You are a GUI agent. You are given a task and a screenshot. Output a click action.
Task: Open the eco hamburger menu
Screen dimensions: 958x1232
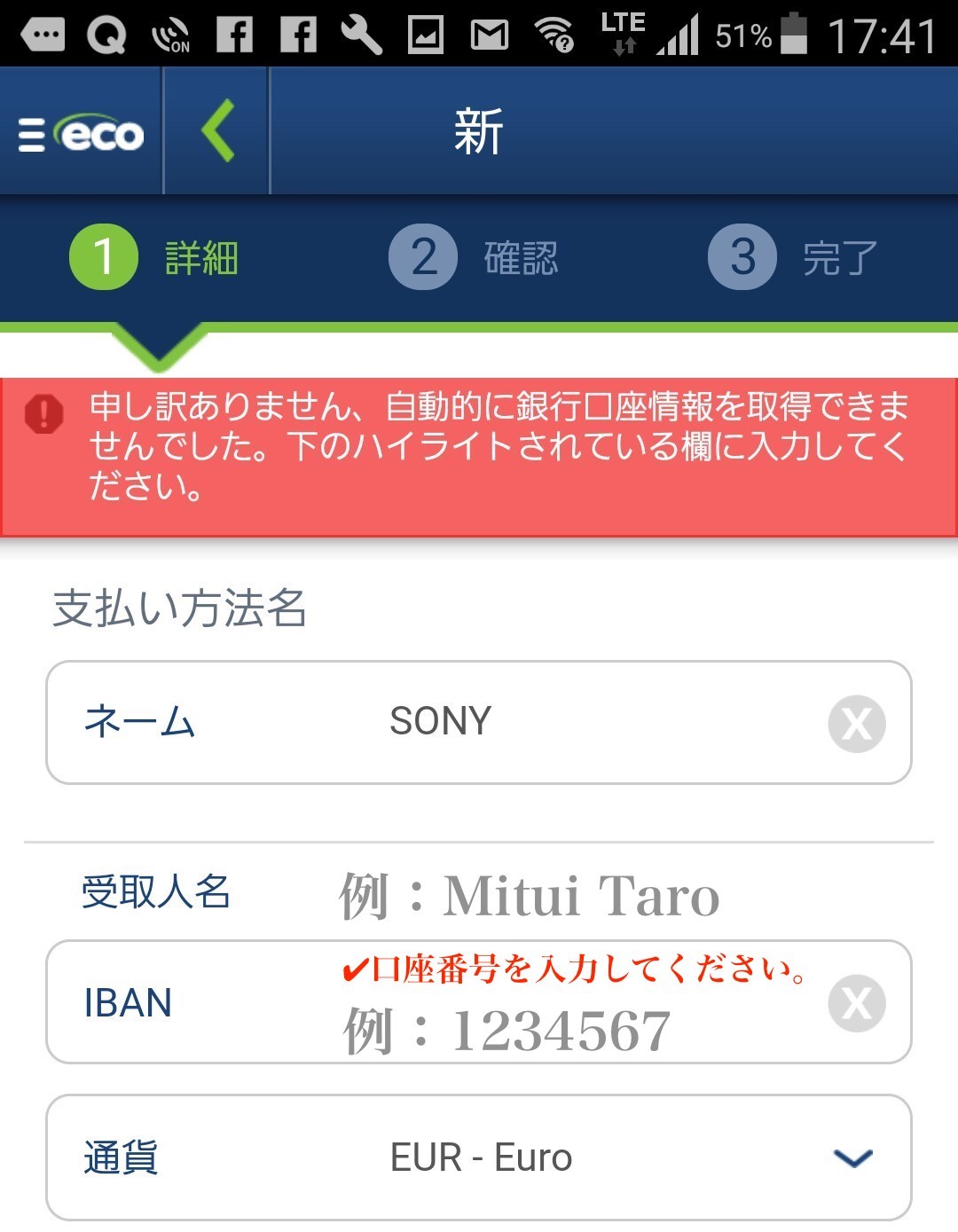80,133
